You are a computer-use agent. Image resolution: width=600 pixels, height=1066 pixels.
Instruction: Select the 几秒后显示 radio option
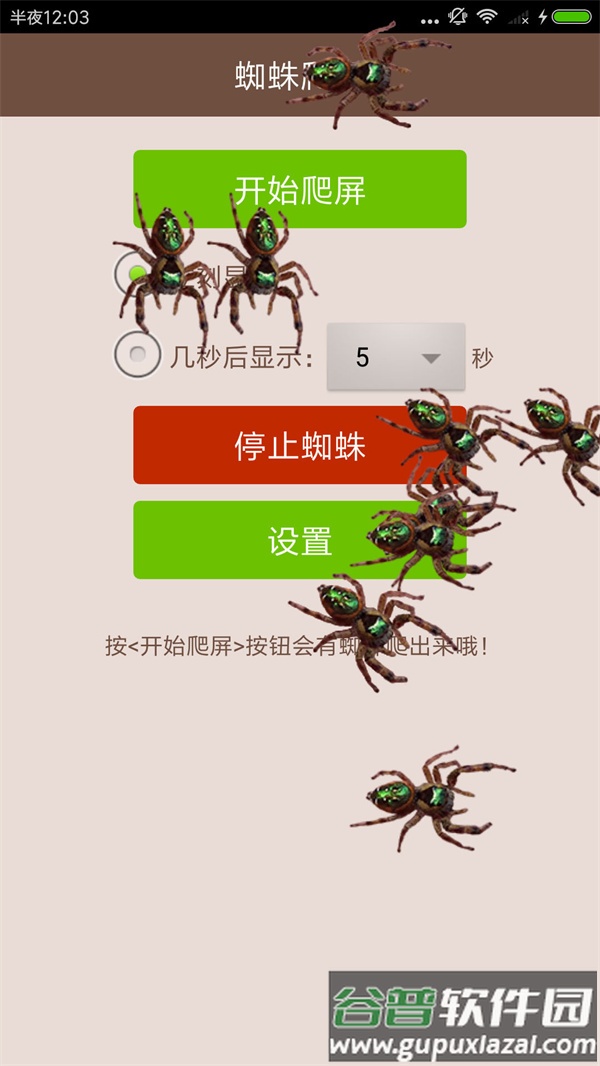[138, 354]
